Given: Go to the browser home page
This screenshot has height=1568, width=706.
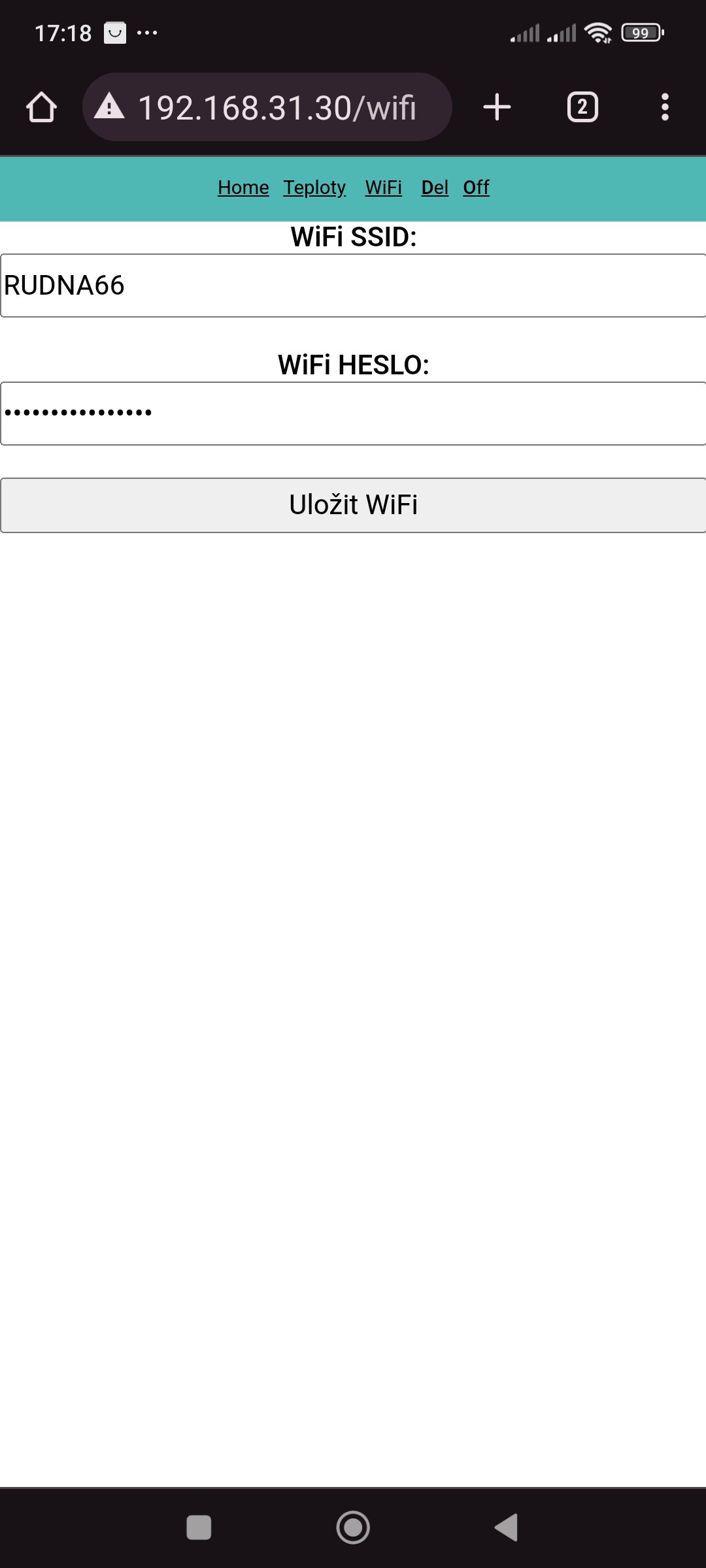Looking at the screenshot, I should 41,107.
